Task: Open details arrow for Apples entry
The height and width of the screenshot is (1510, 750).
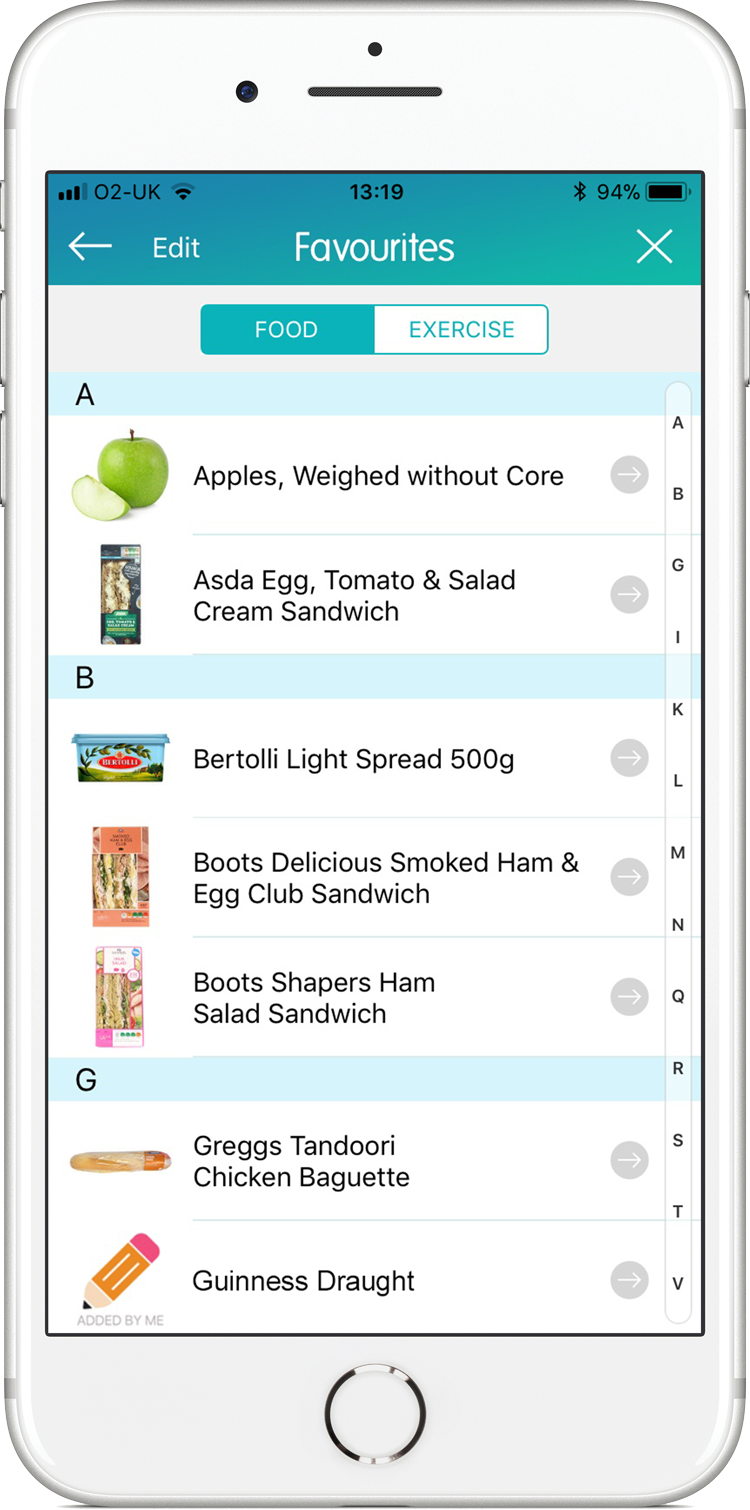Action: [629, 475]
